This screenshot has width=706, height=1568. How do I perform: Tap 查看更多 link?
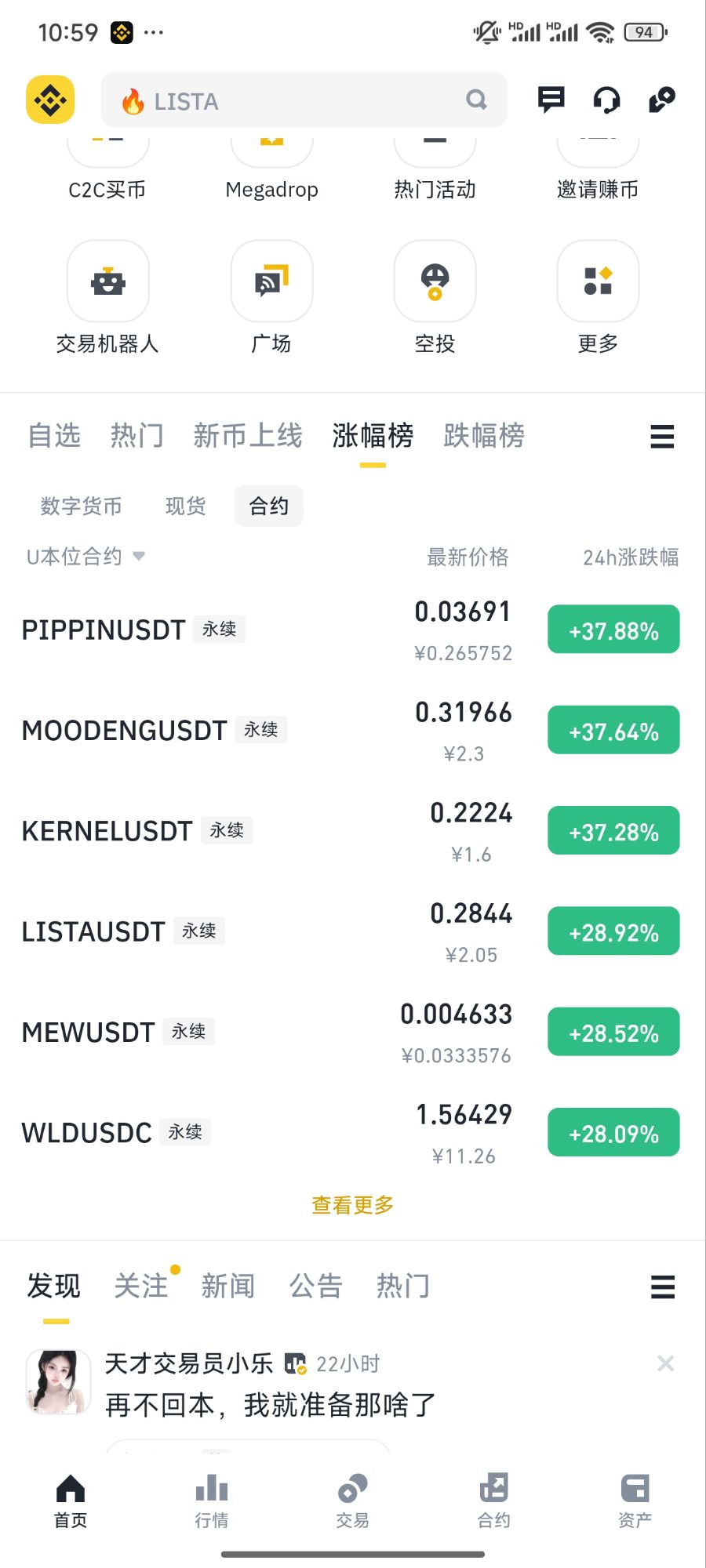(x=353, y=1205)
